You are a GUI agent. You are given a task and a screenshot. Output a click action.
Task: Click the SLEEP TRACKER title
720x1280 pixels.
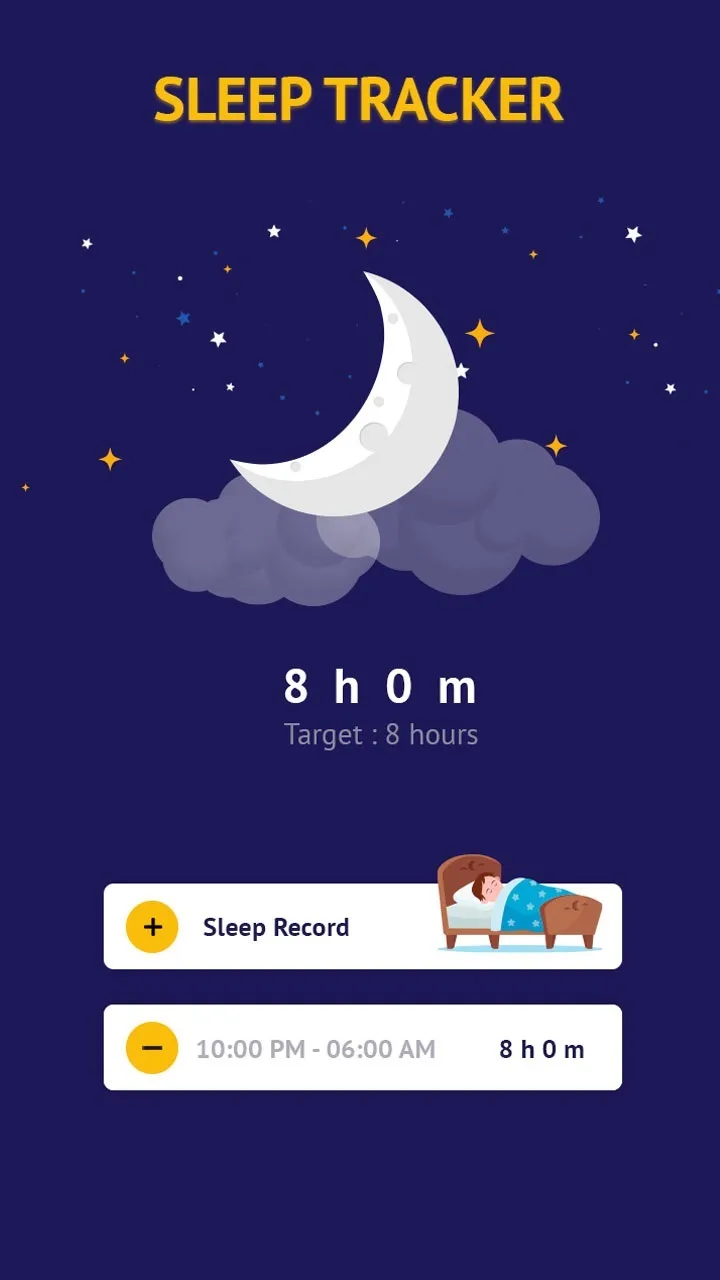358,98
